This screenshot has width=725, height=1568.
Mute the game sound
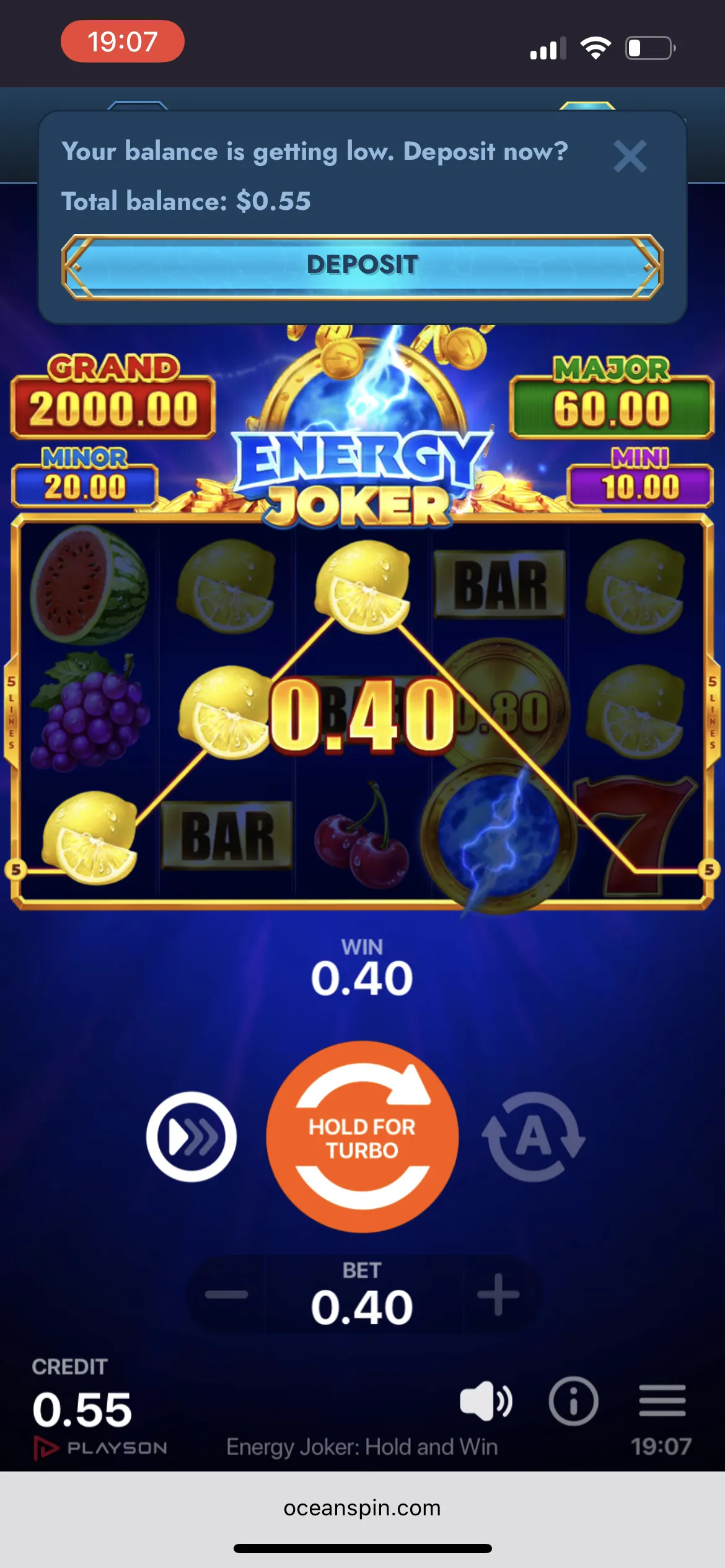pos(486,1401)
